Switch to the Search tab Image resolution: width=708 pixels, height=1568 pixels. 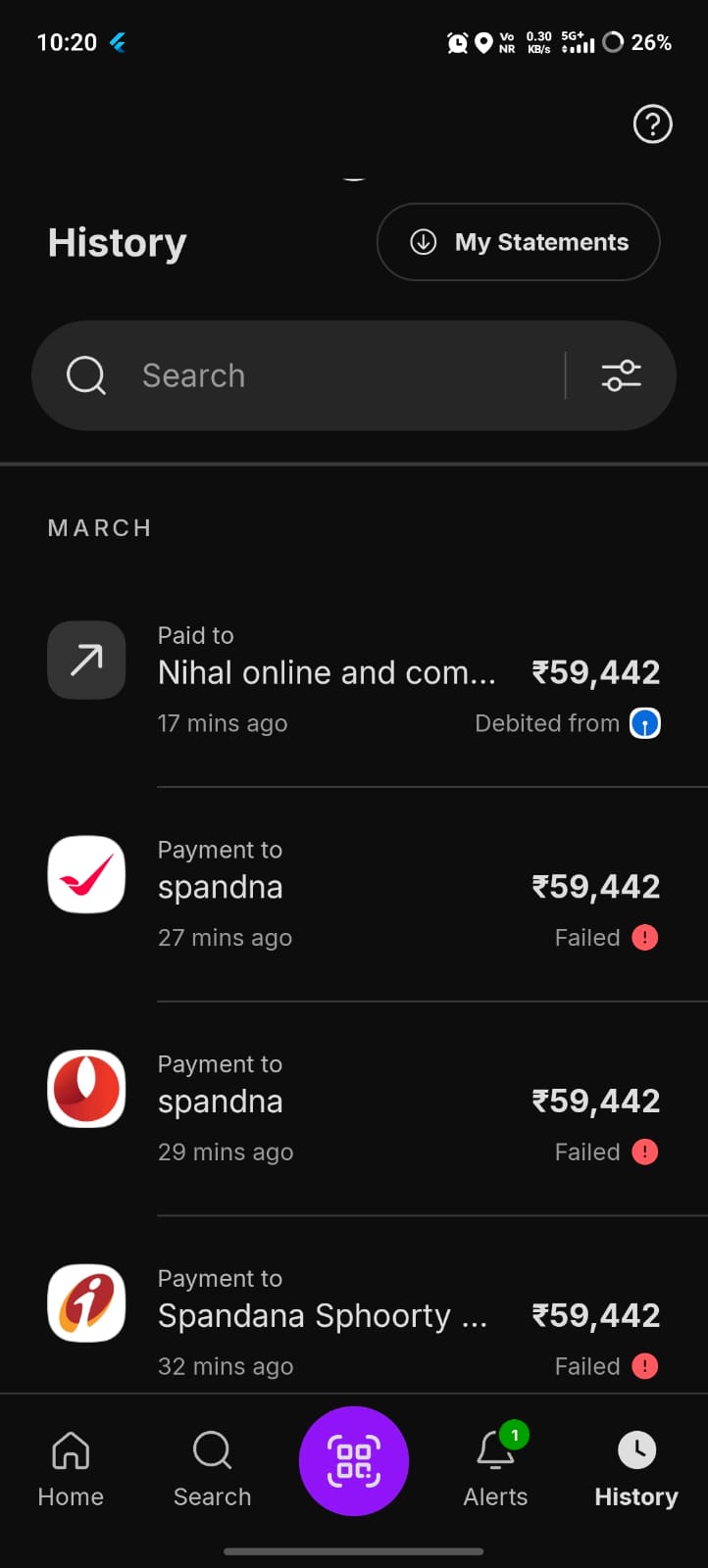pos(212,1467)
